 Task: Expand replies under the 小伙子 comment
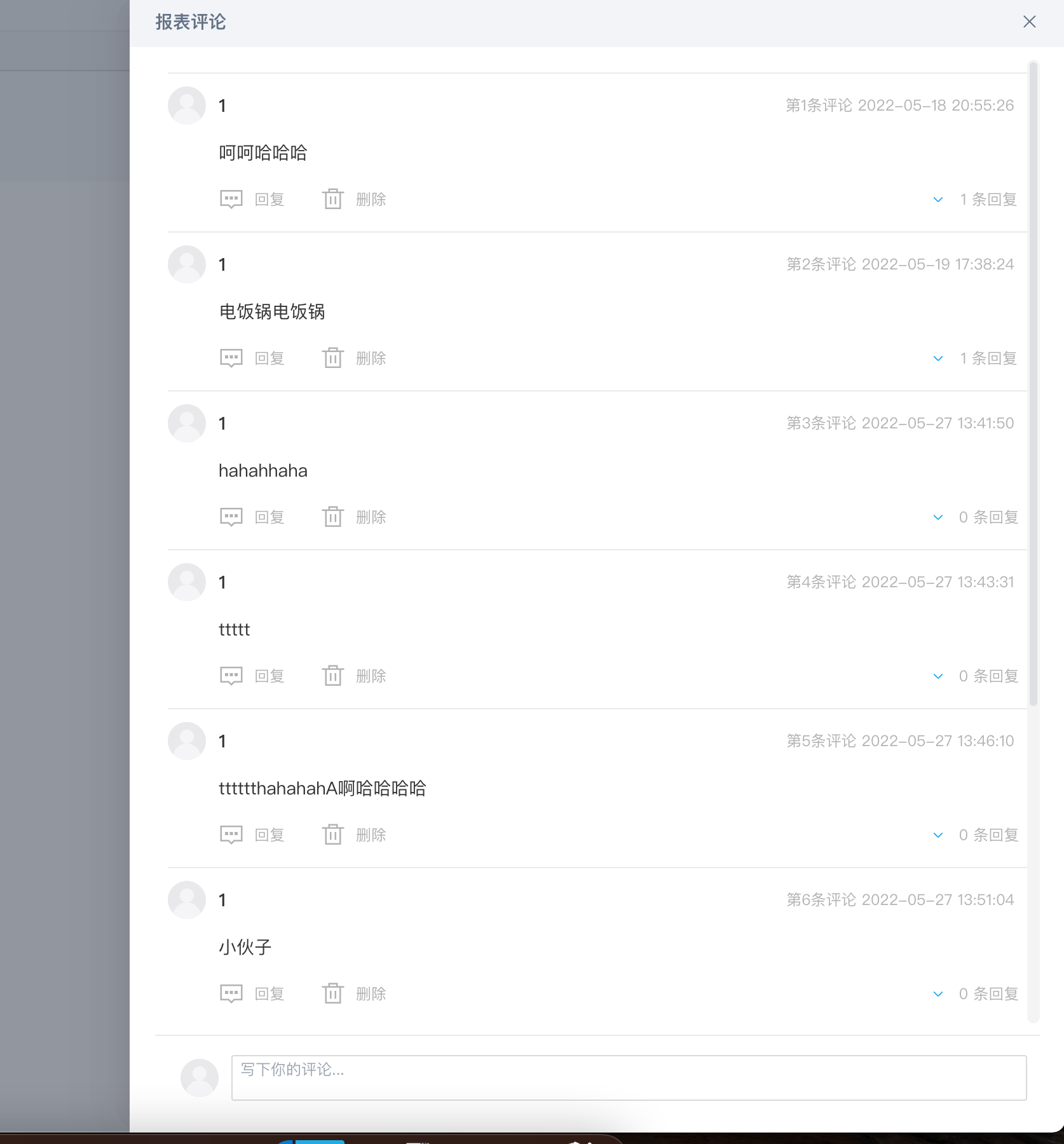tap(976, 994)
